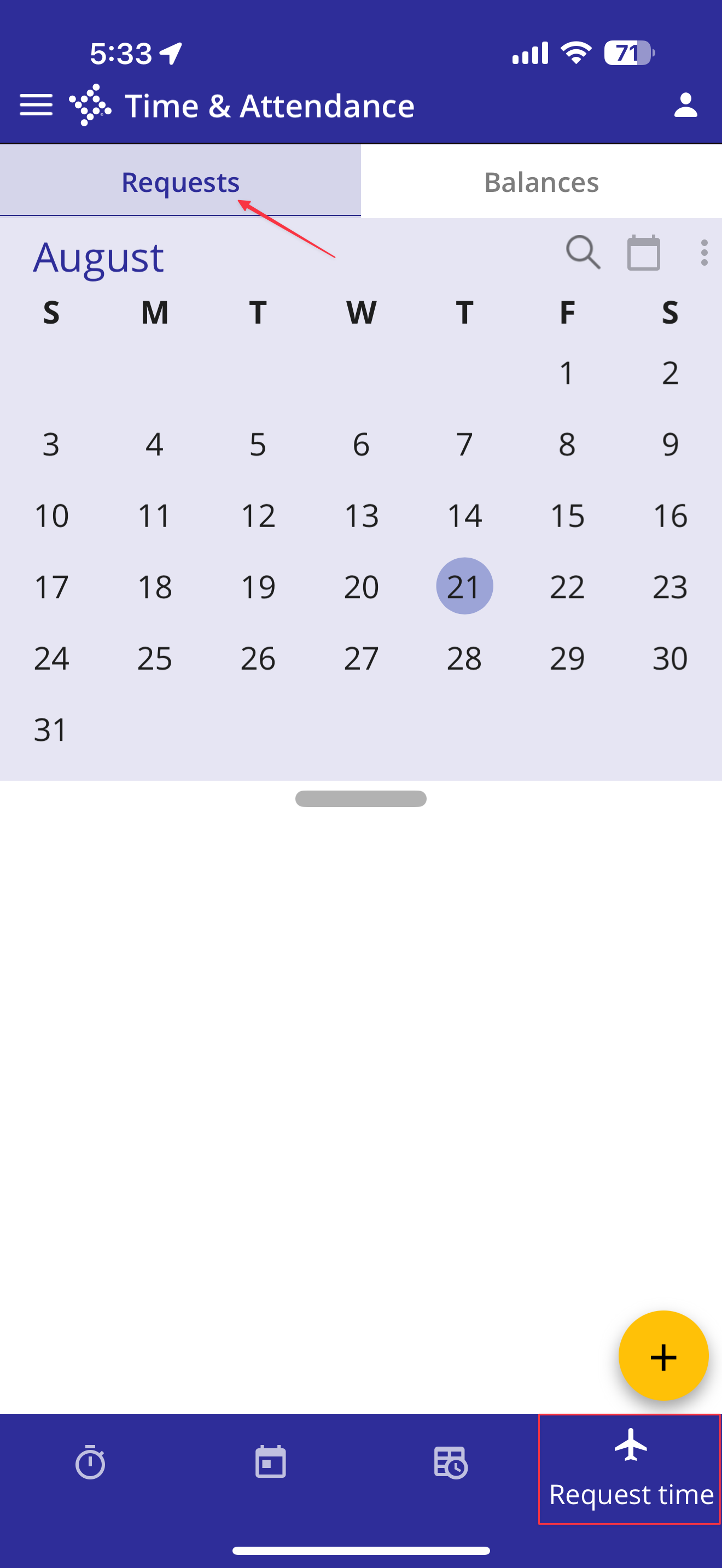The width and height of the screenshot is (722, 1568).
Task: Select the Requests tab
Action: (180, 182)
